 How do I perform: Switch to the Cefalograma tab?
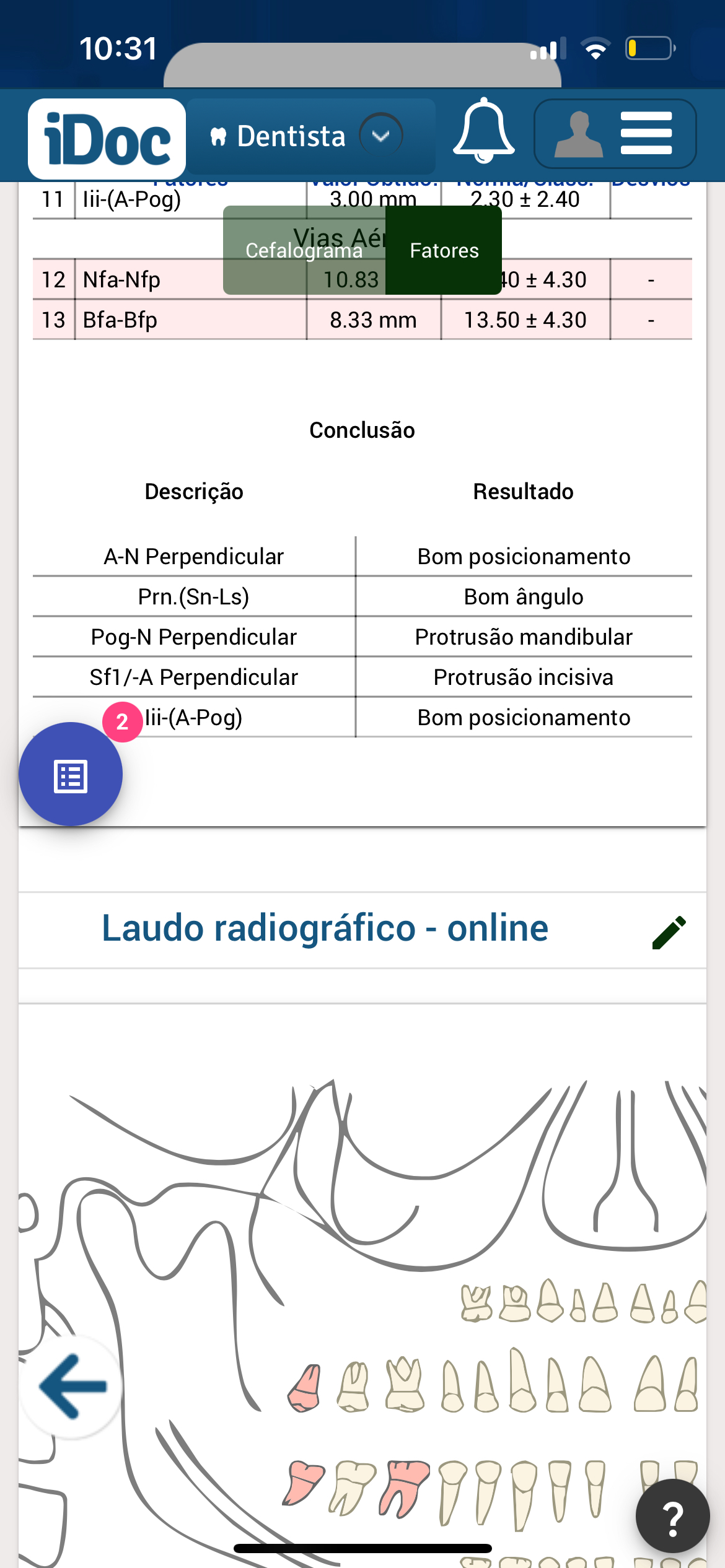(304, 250)
